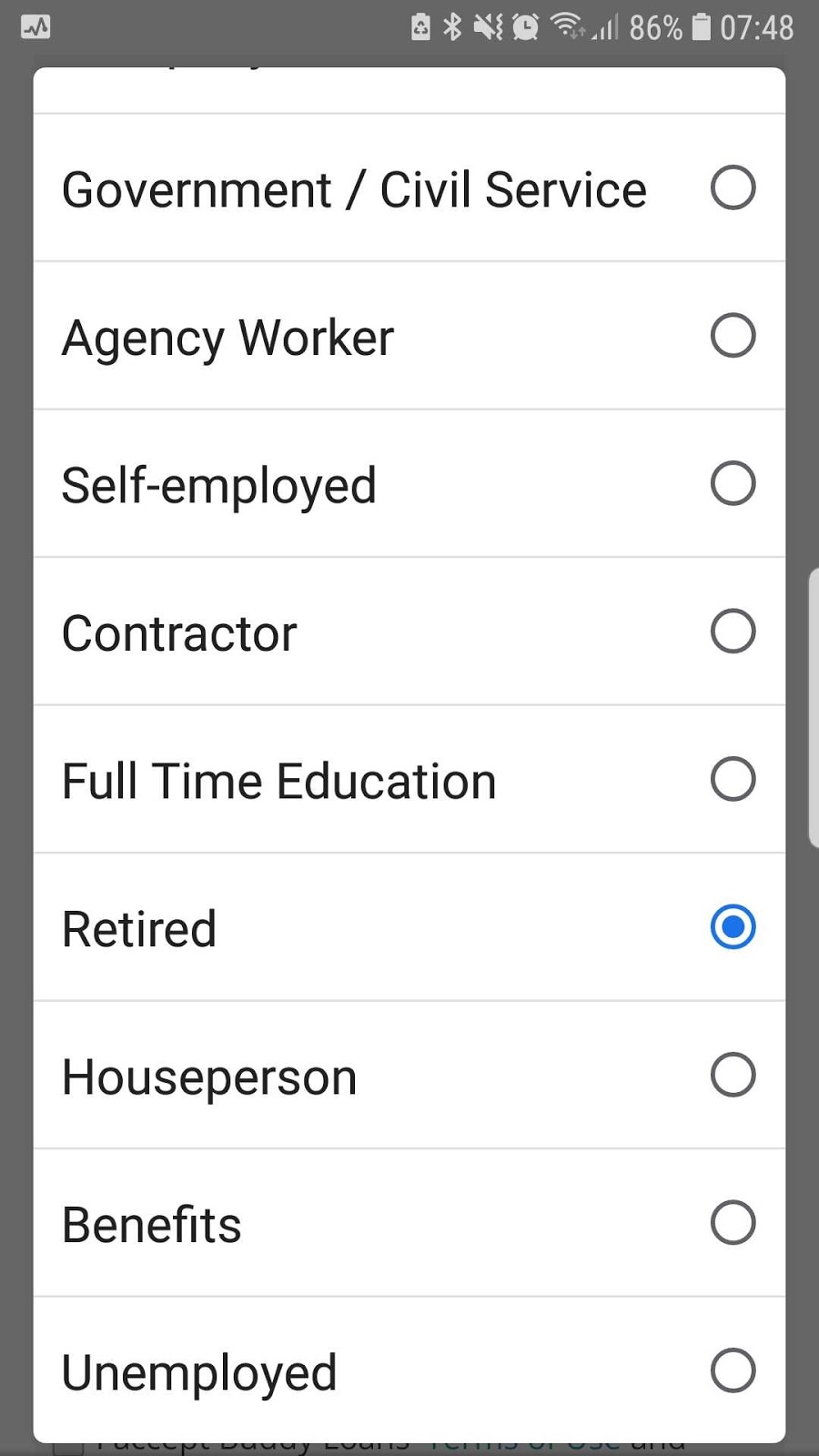Tap the Wi-Fi signal icon

566,27
